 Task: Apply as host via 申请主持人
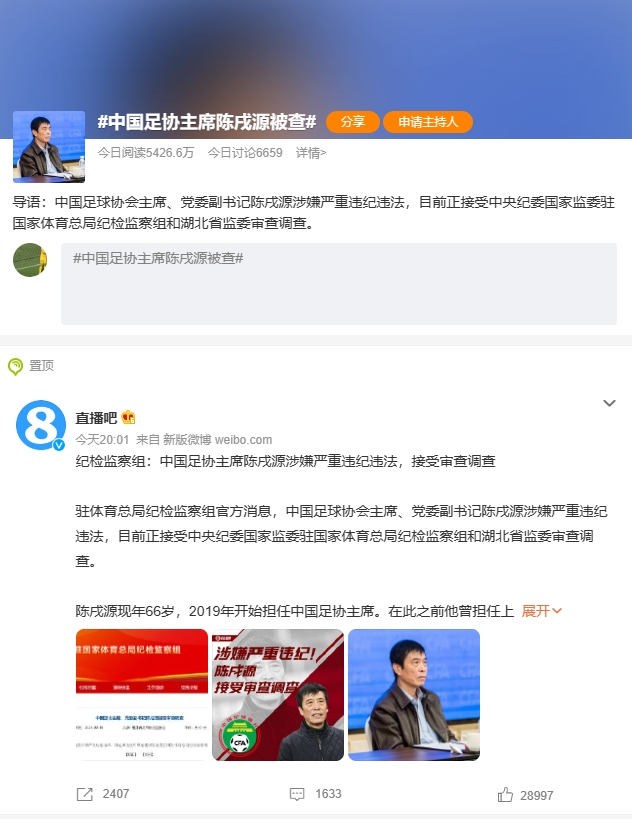(427, 122)
